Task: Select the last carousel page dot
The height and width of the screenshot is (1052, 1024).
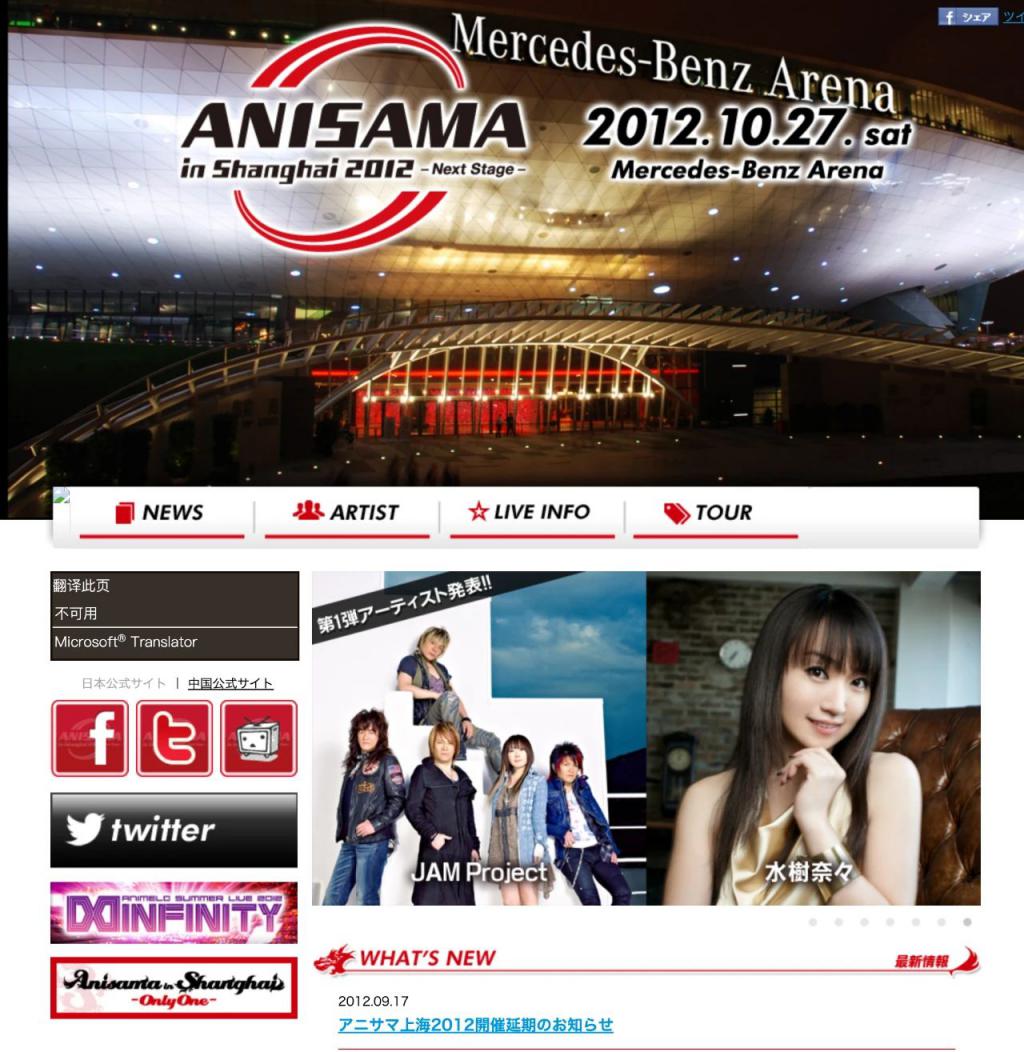Action: [x=967, y=922]
